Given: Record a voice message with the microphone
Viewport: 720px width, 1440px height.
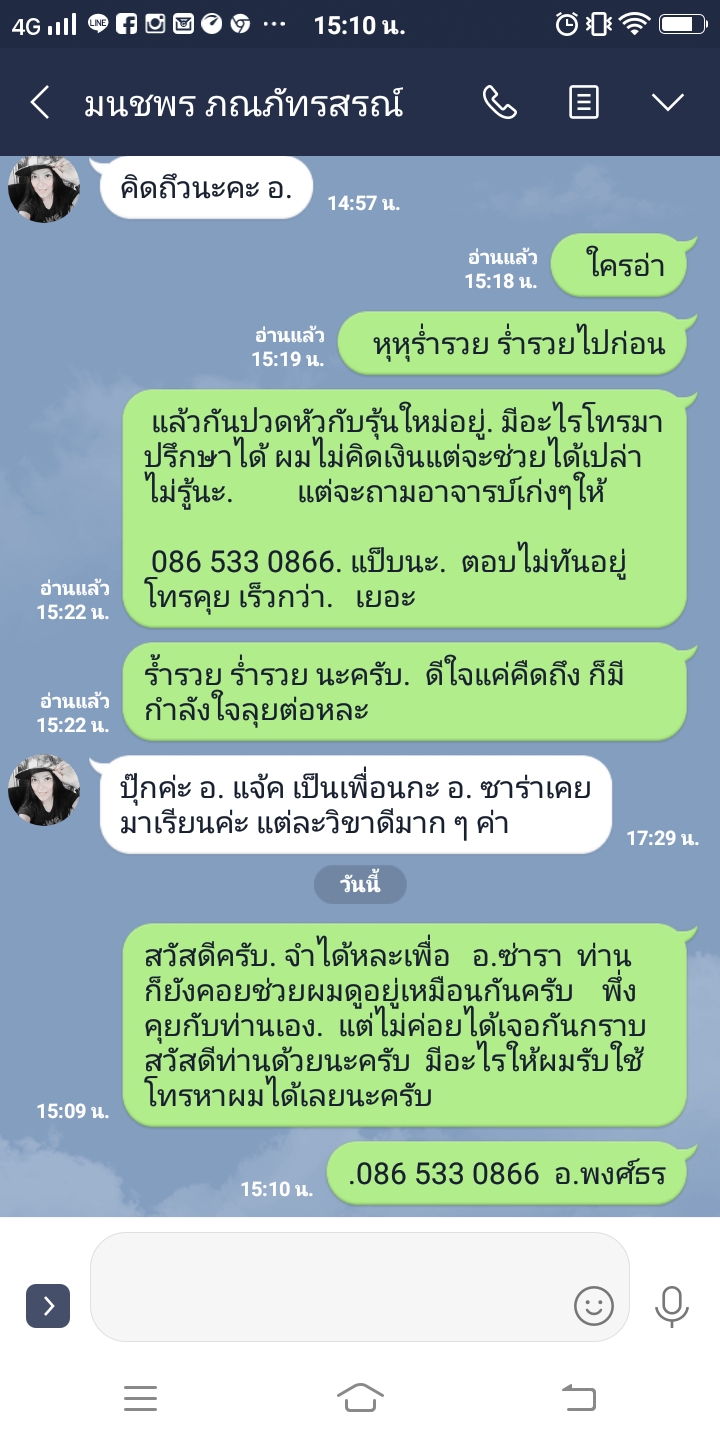Looking at the screenshot, I should [671, 1304].
